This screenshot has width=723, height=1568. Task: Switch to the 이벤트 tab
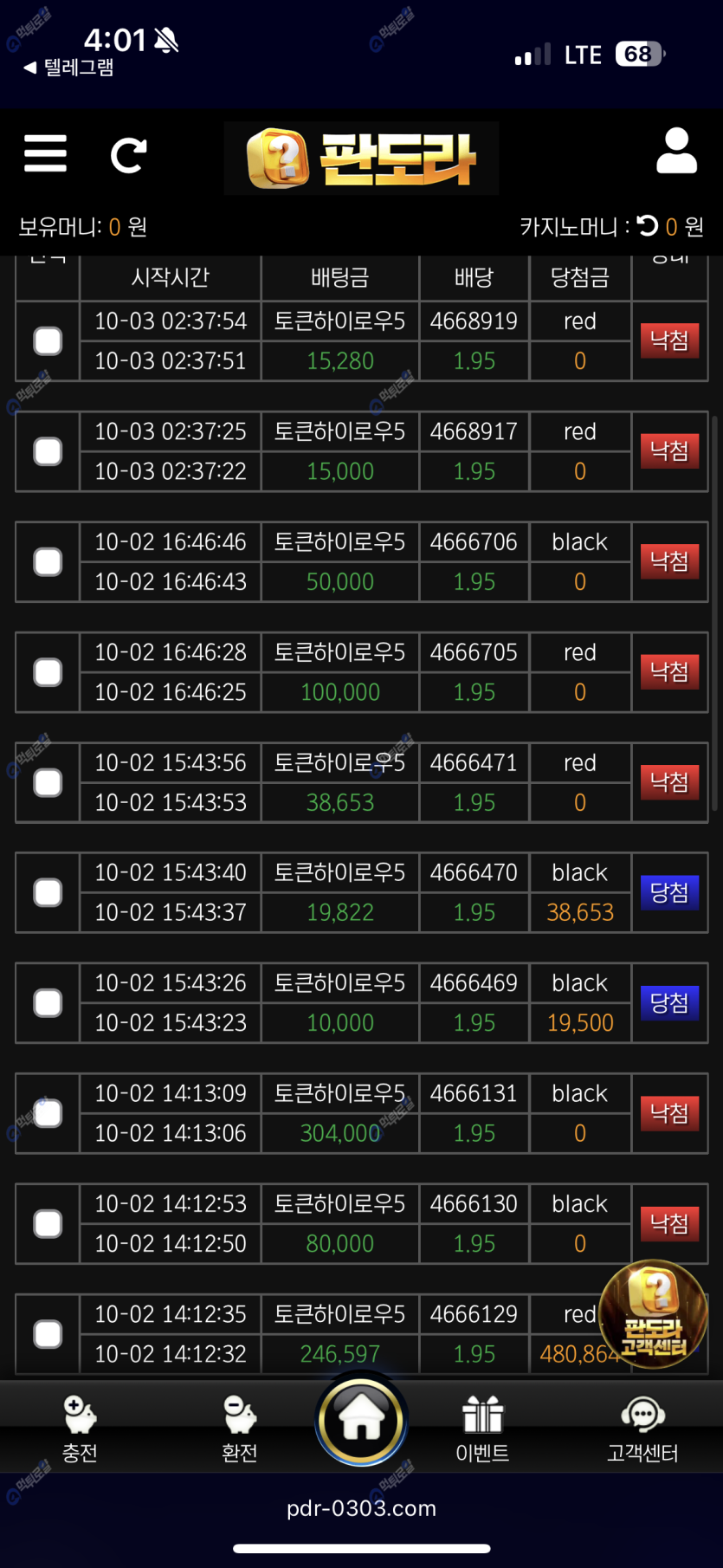tap(482, 1428)
